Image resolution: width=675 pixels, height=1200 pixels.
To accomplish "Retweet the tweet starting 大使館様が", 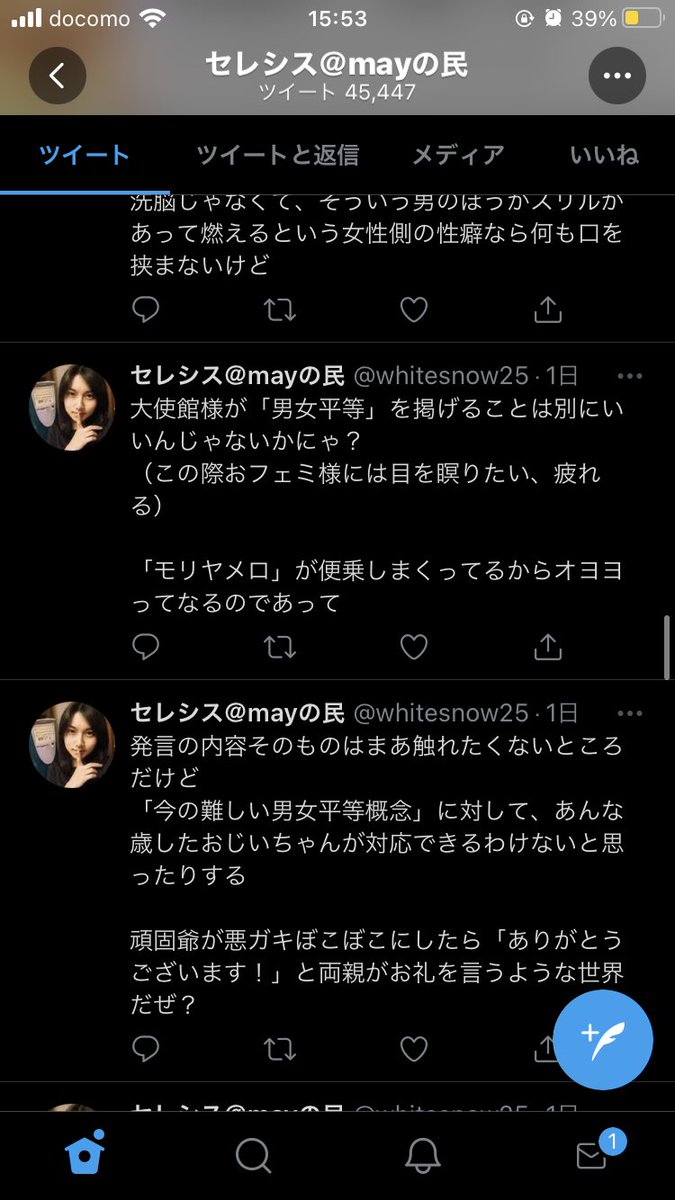I will pyautogui.click(x=280, y=648).
